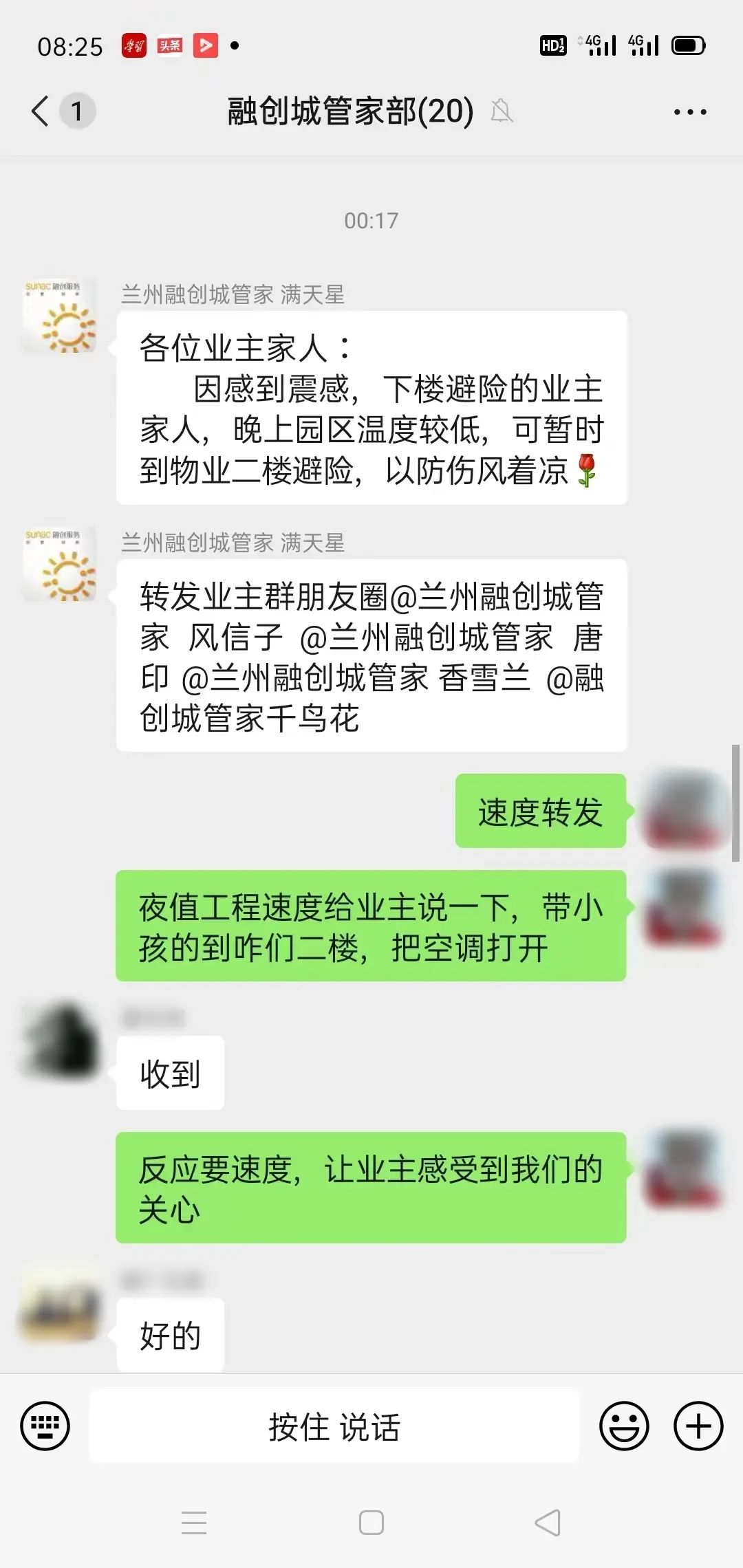The image size is (743, 1568).
Task: Open the plus attachment menu
Action: [698, 1426]
